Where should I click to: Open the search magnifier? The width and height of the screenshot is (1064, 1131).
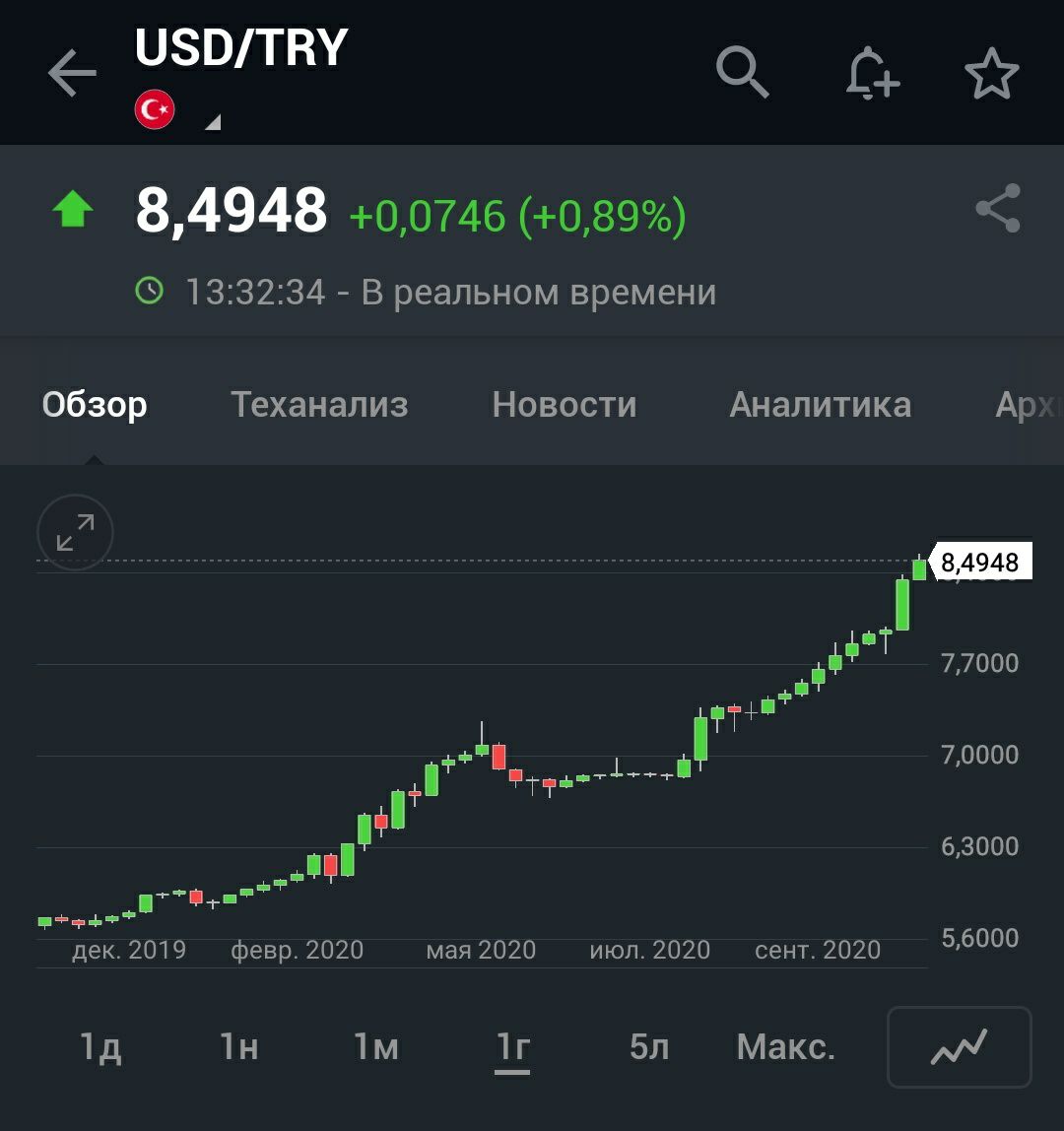coord(742,72)
